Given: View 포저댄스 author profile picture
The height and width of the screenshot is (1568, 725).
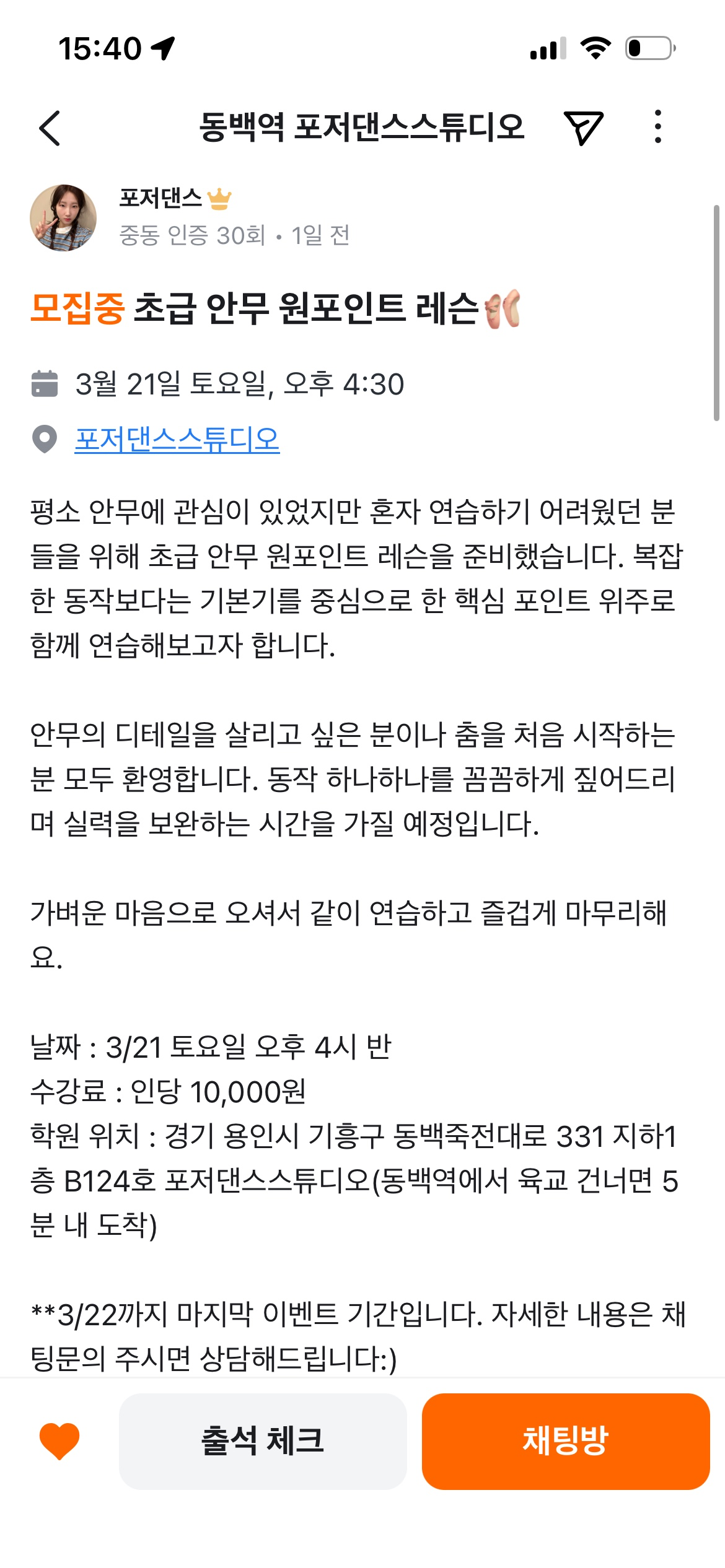Looking at the screenshot, I should tap(63, 217).
